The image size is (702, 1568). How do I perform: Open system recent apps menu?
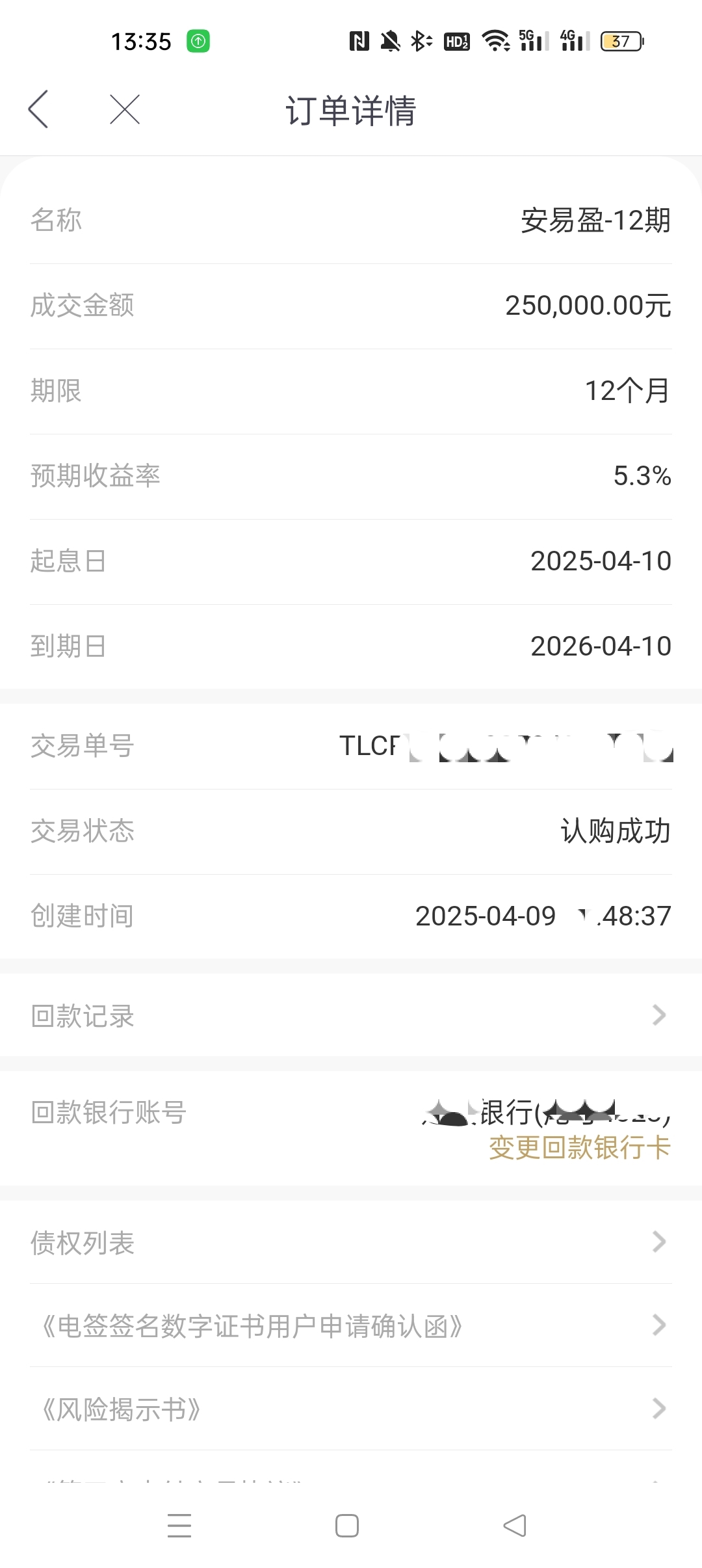click(x=179, y=1525)
